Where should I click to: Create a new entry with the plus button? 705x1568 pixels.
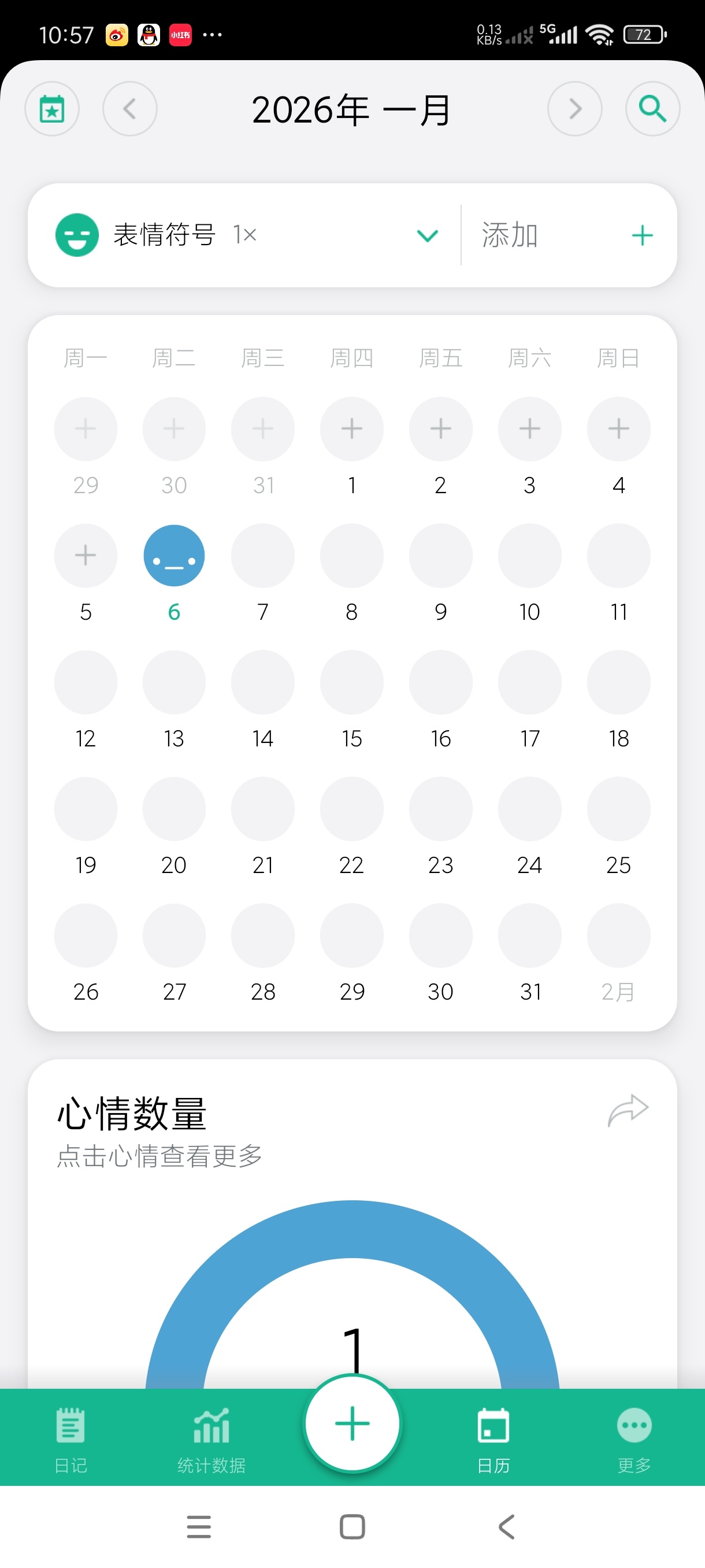click(352, 1423)
